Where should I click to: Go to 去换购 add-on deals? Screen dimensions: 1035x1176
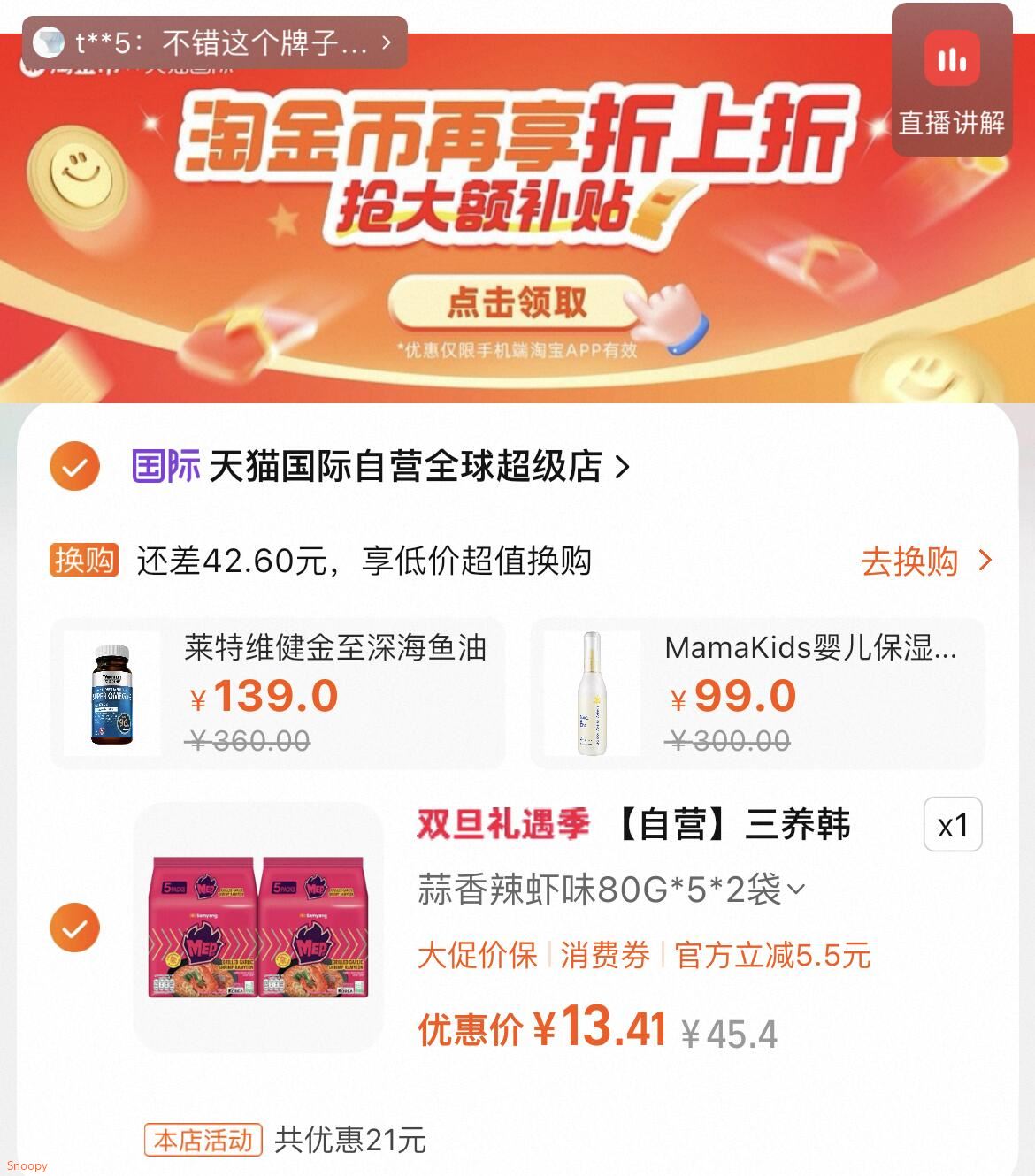[925, 561]
